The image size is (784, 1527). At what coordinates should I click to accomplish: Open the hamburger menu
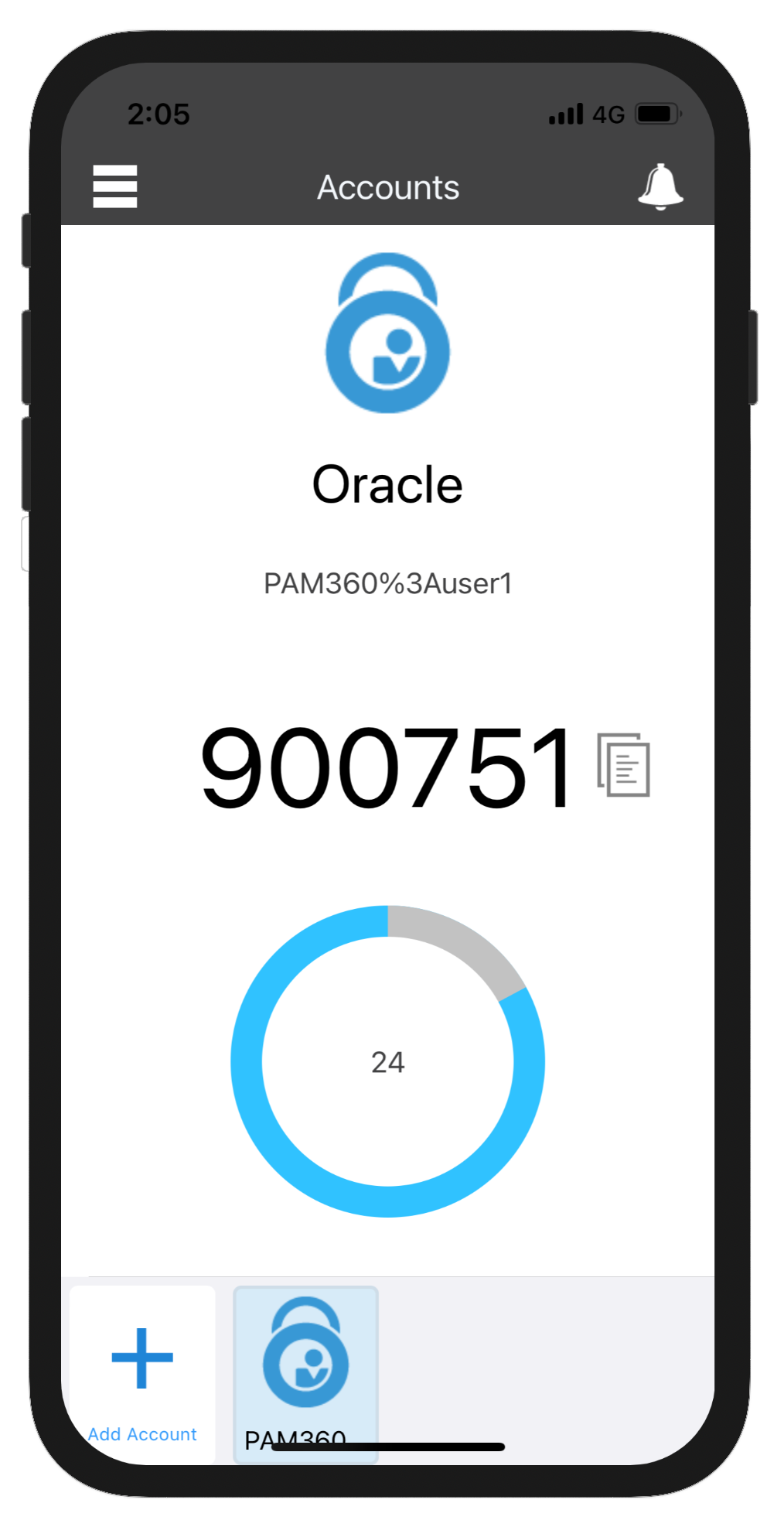(114, 186)
